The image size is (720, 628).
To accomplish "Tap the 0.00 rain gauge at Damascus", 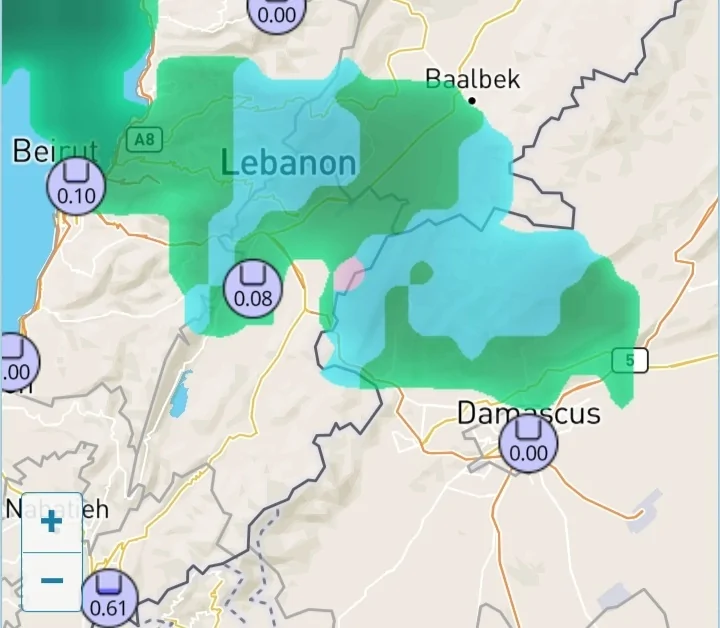I will point(528,443).
